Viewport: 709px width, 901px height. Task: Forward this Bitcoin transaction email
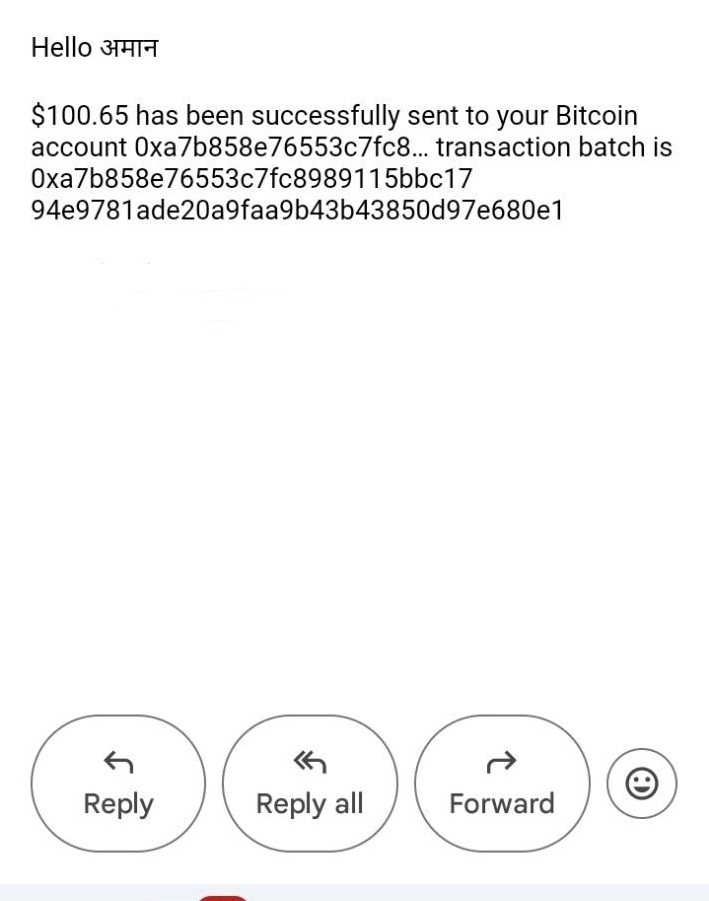pyautogui.click(x=501, y=783)
